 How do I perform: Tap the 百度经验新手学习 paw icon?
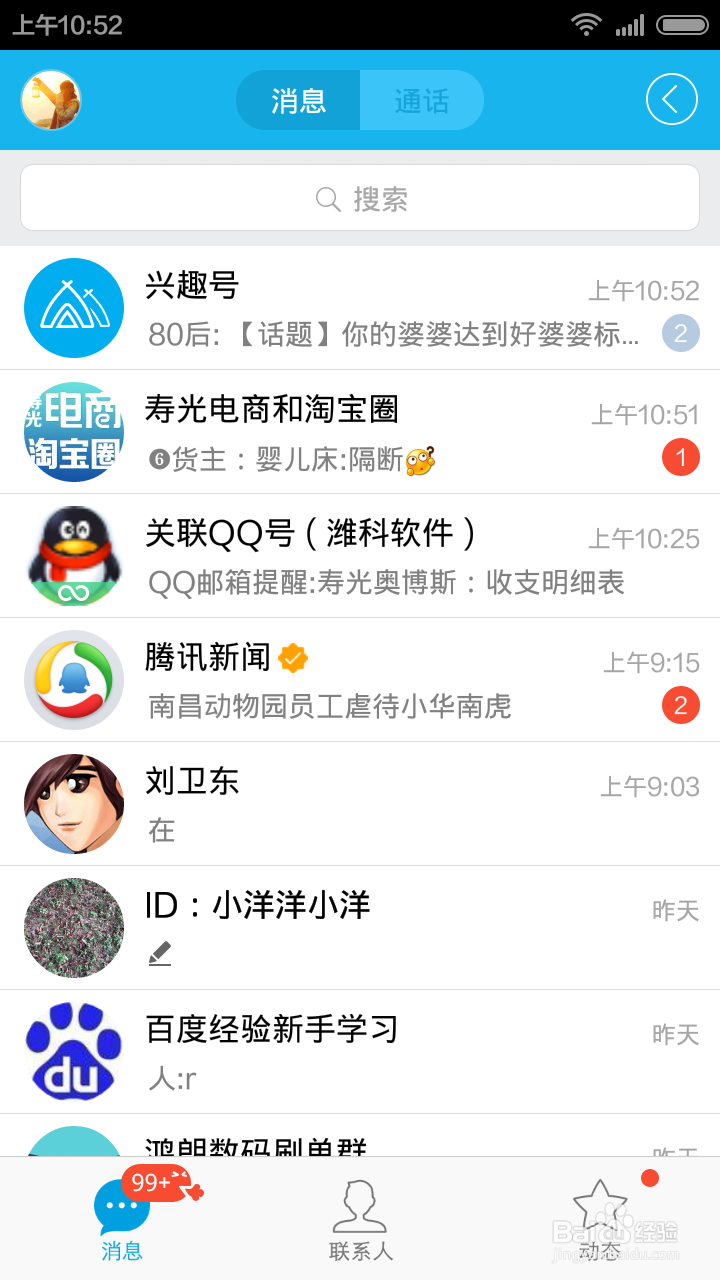73,1052
